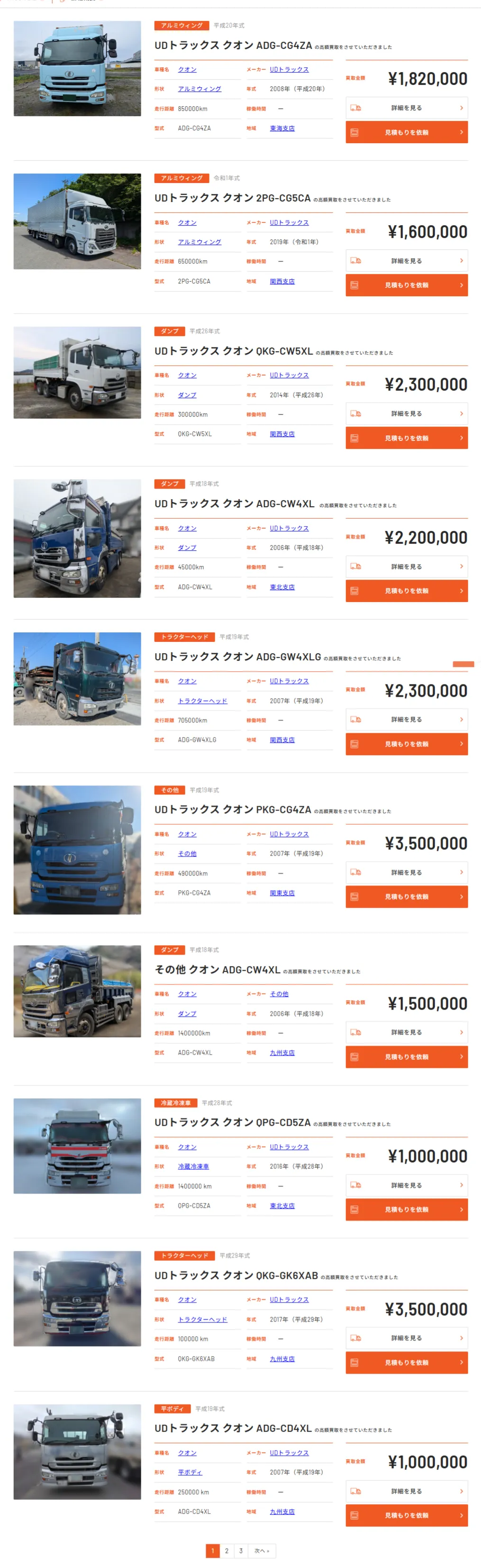Open details for the ¥1,820,000 ADG-CG4ZA truck

pyautogui.click(x=406, y=108)
